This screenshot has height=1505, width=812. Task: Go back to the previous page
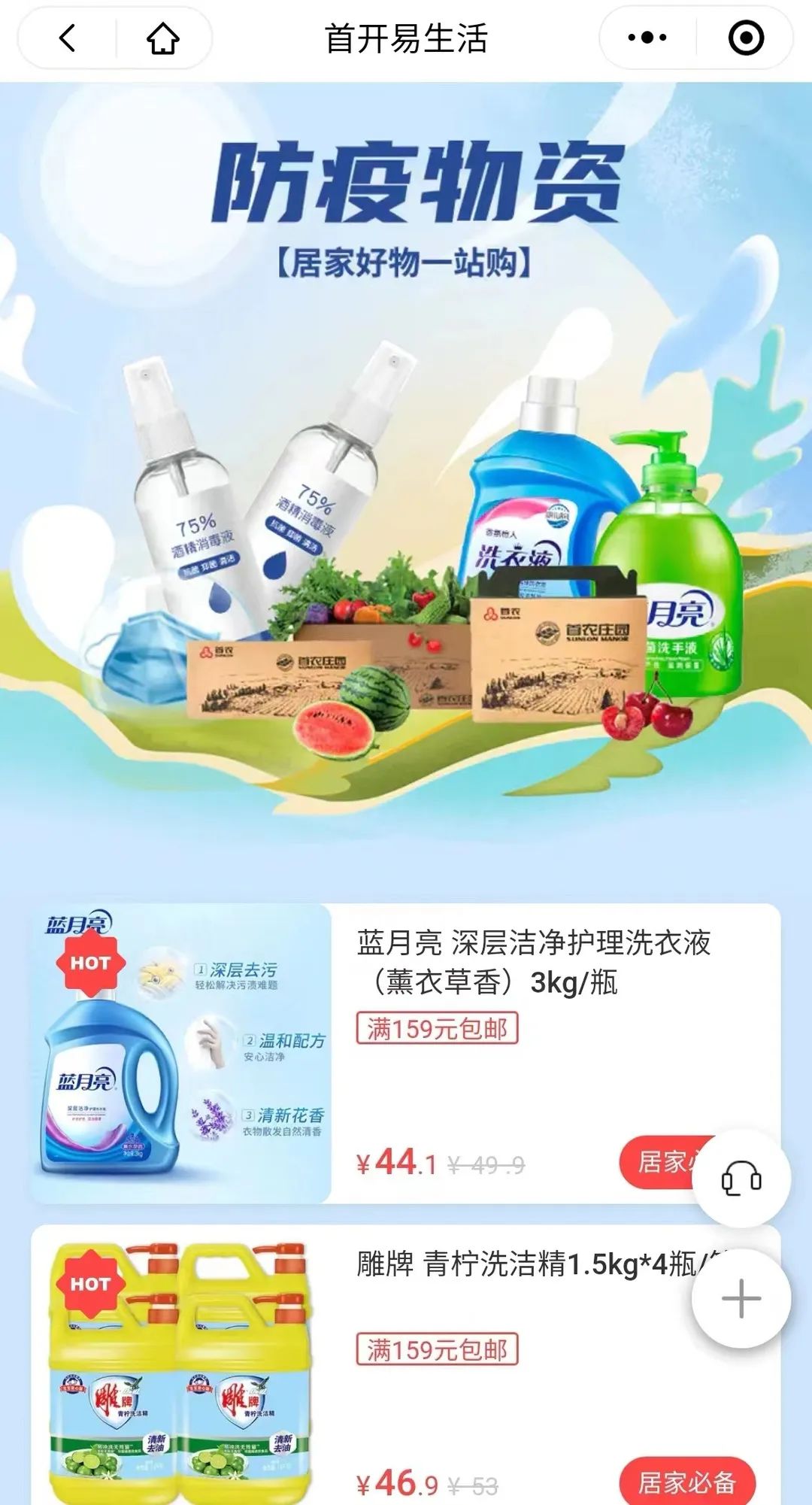click(x=68, y=38)
